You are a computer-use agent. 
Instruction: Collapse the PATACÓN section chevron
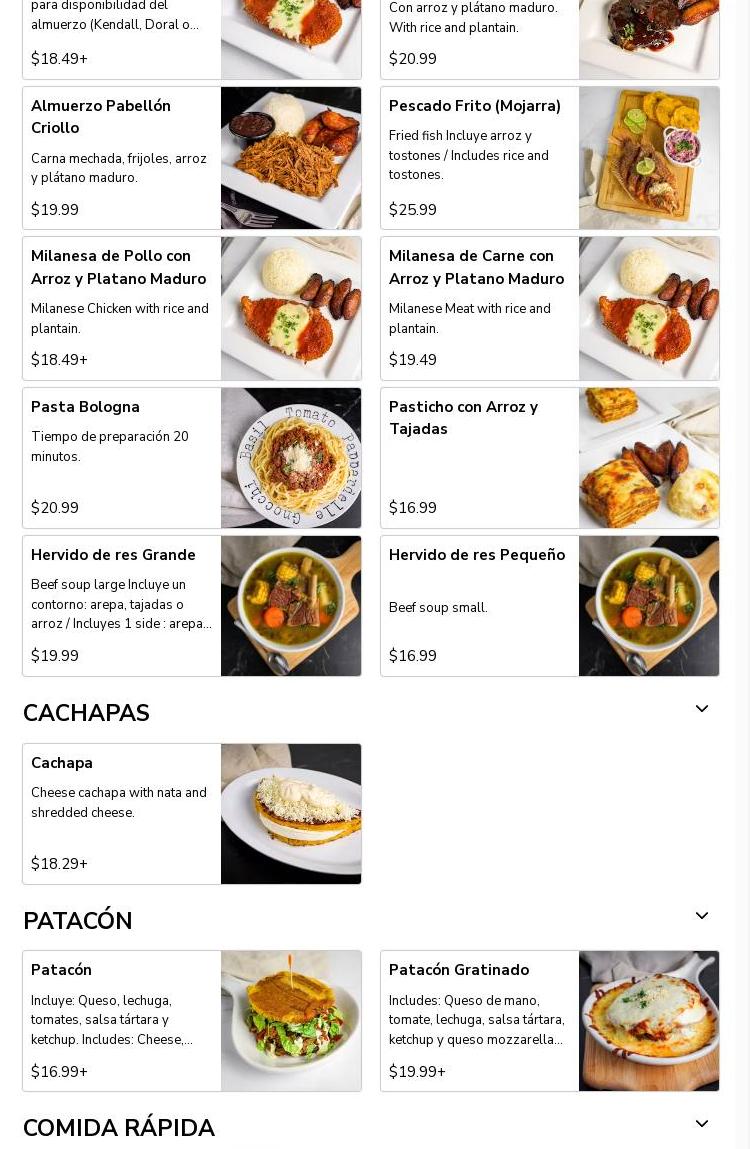pyautogui.click(x=702, y=916)
